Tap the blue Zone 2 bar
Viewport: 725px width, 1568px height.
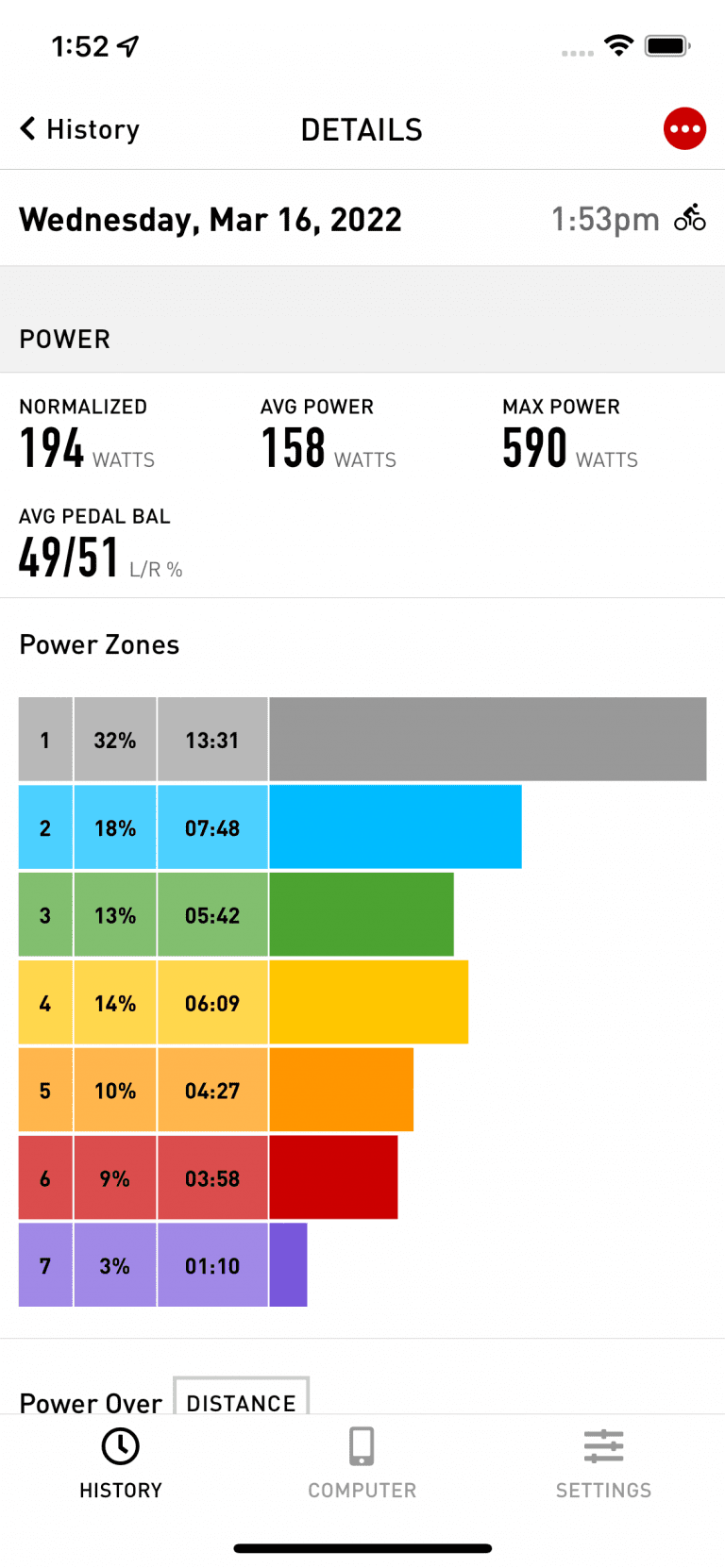click(395, 826)
